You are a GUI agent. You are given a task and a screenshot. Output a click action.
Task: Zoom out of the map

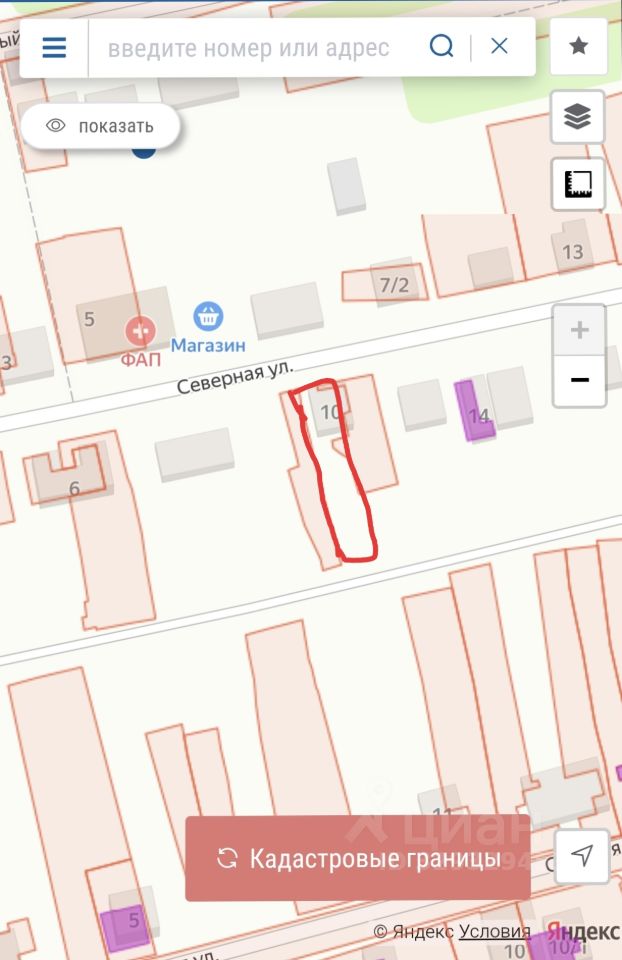point(579,380)
